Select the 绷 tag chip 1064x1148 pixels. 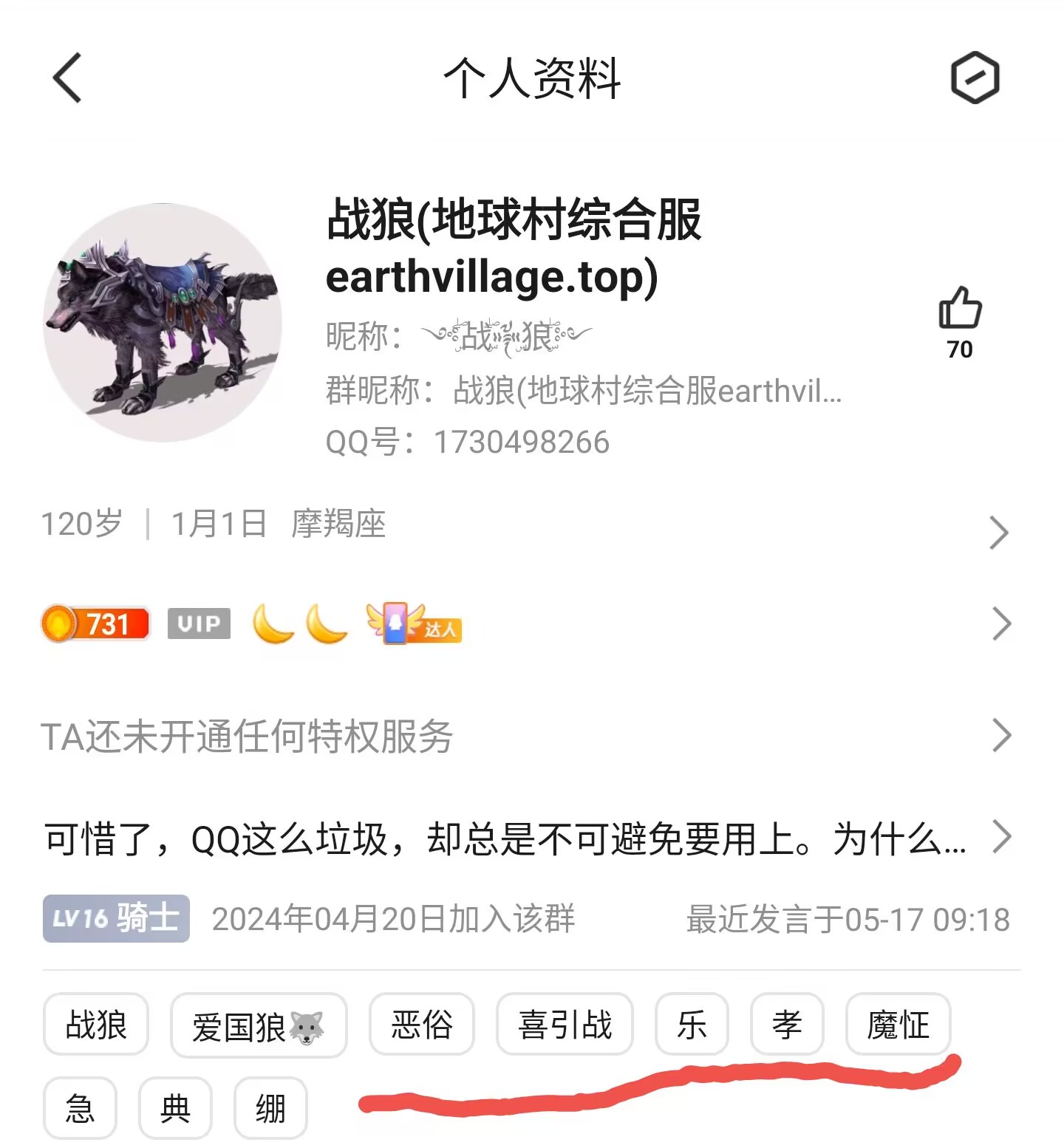point(270,1109)
